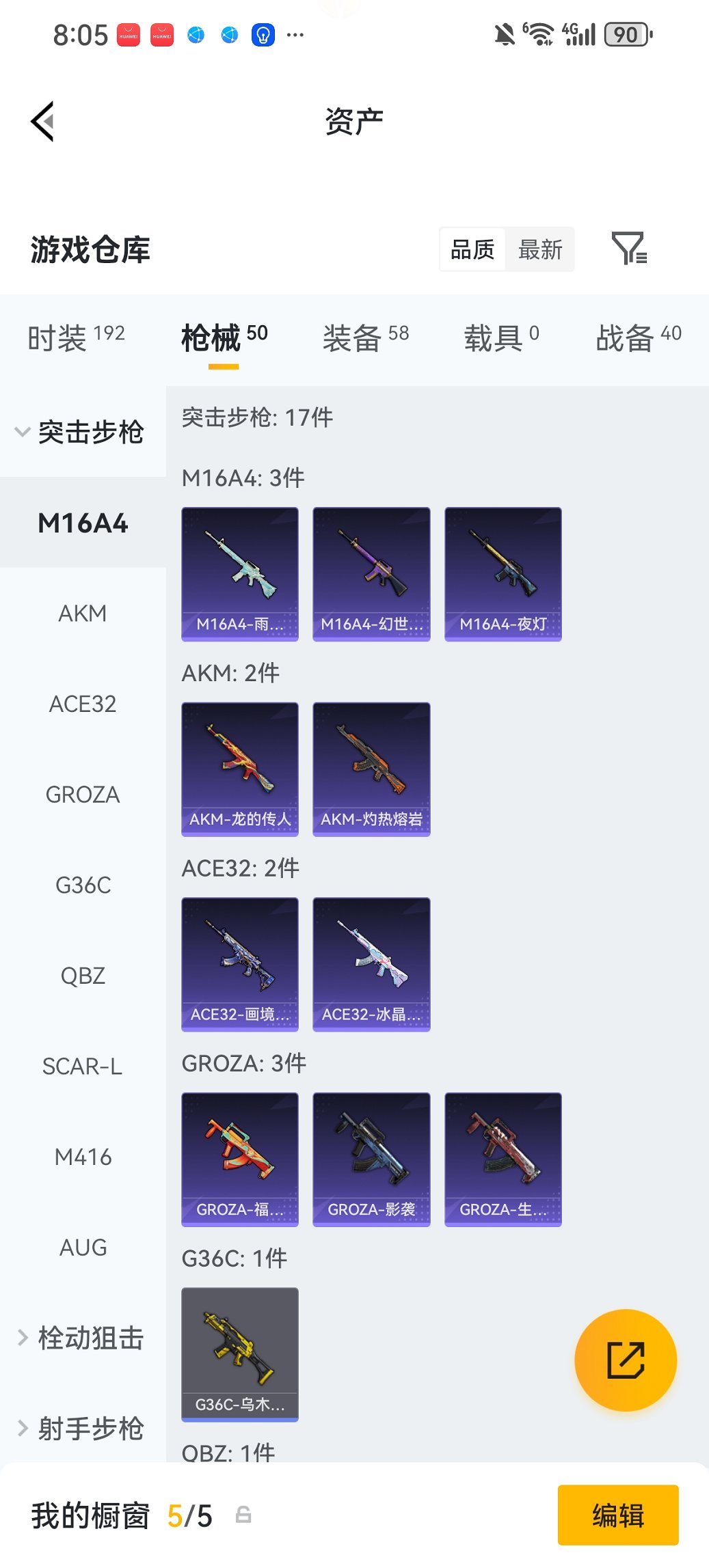Select AKM in the side list
This screenshot has height=1568, width=709.
[x=83, y=614]
